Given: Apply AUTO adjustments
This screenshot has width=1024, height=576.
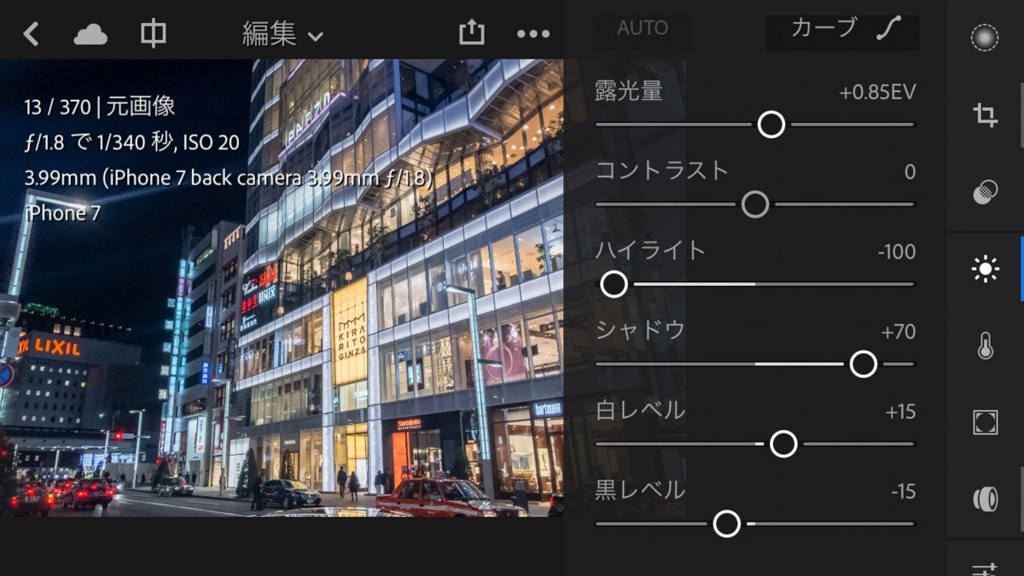Looking at the screenshot, I should (642, 28).
